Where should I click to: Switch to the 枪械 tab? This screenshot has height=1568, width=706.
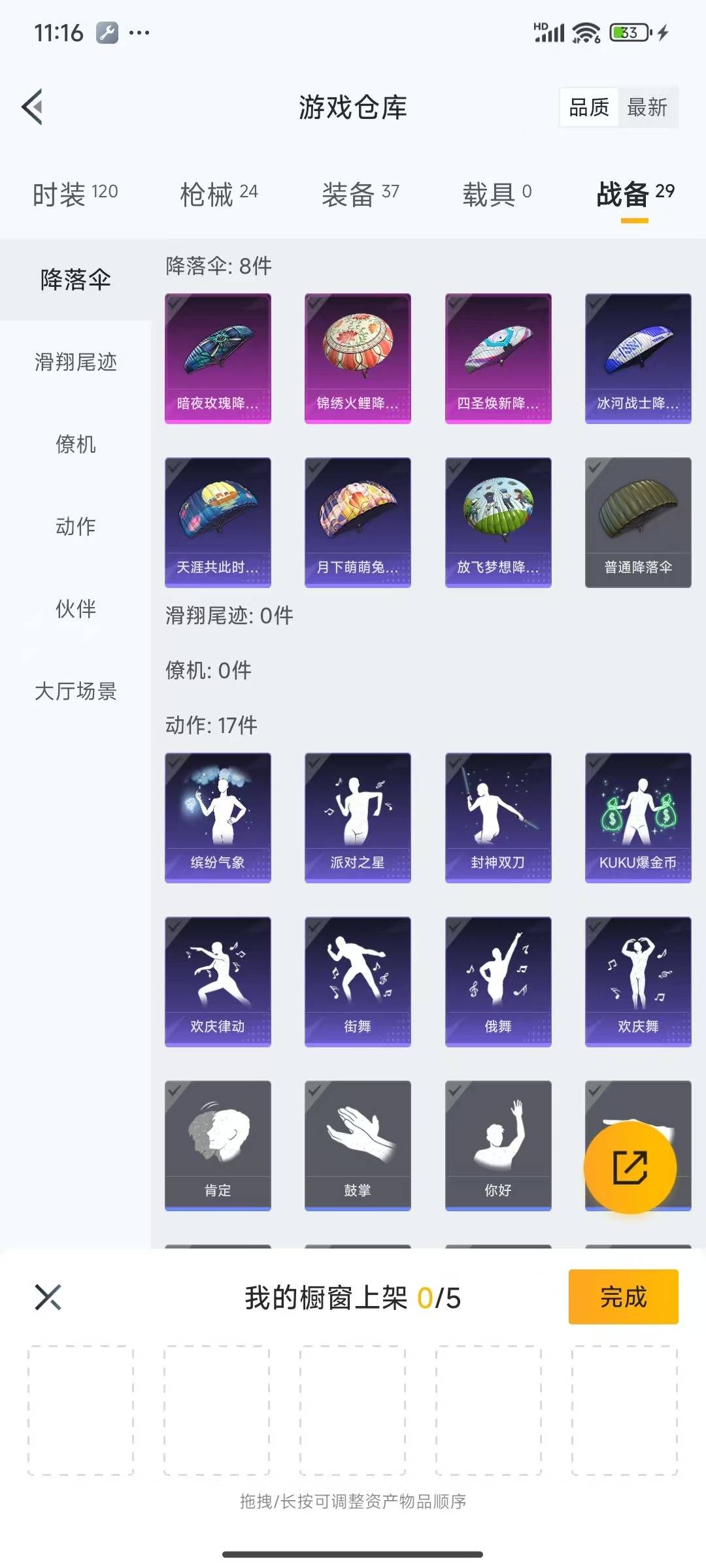pos(218,194)
